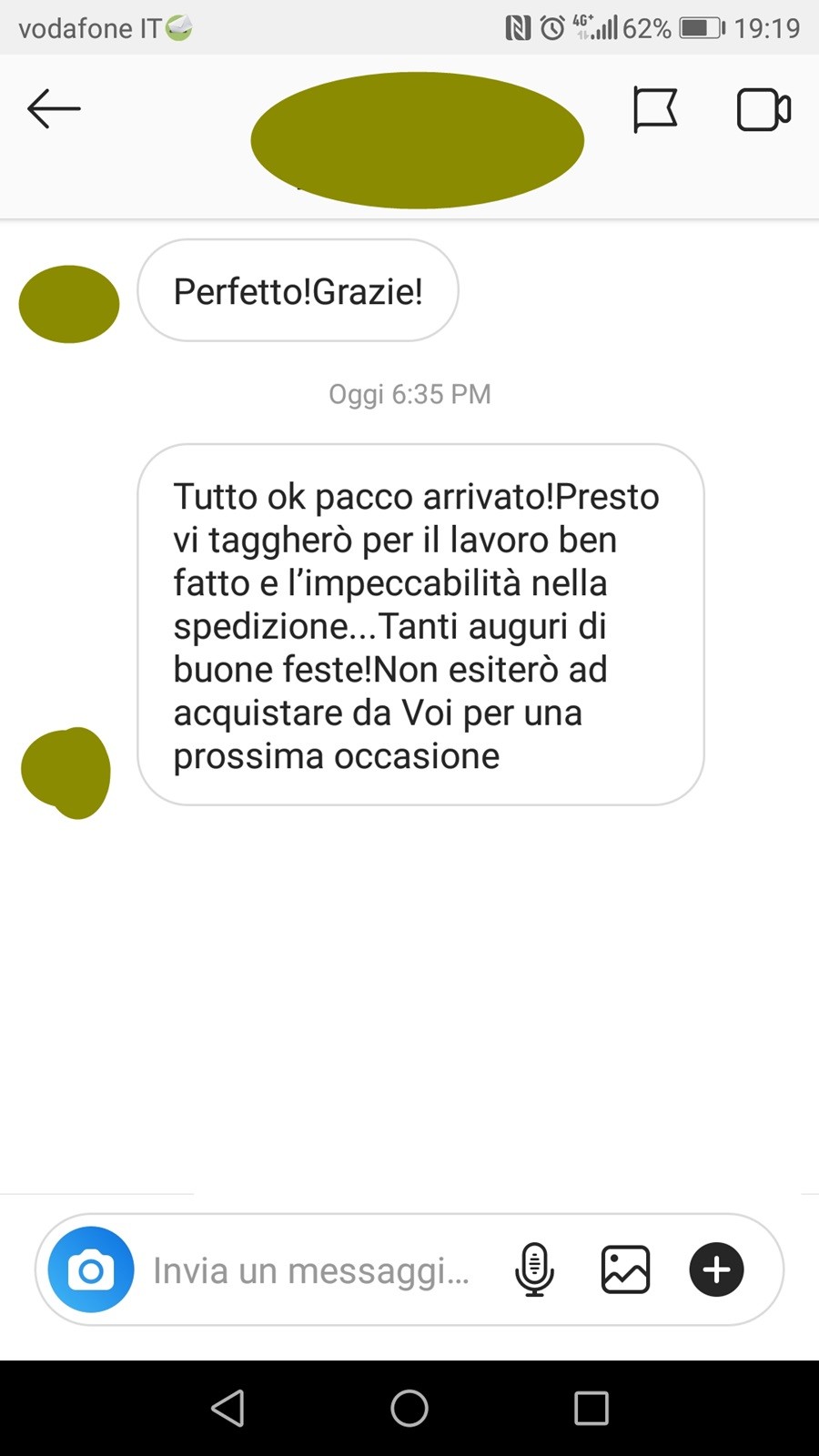Go back using the top-left arrow
The width and height of the screenshot is (819, 1456).
pyautogui.click(x=54, y=109)
